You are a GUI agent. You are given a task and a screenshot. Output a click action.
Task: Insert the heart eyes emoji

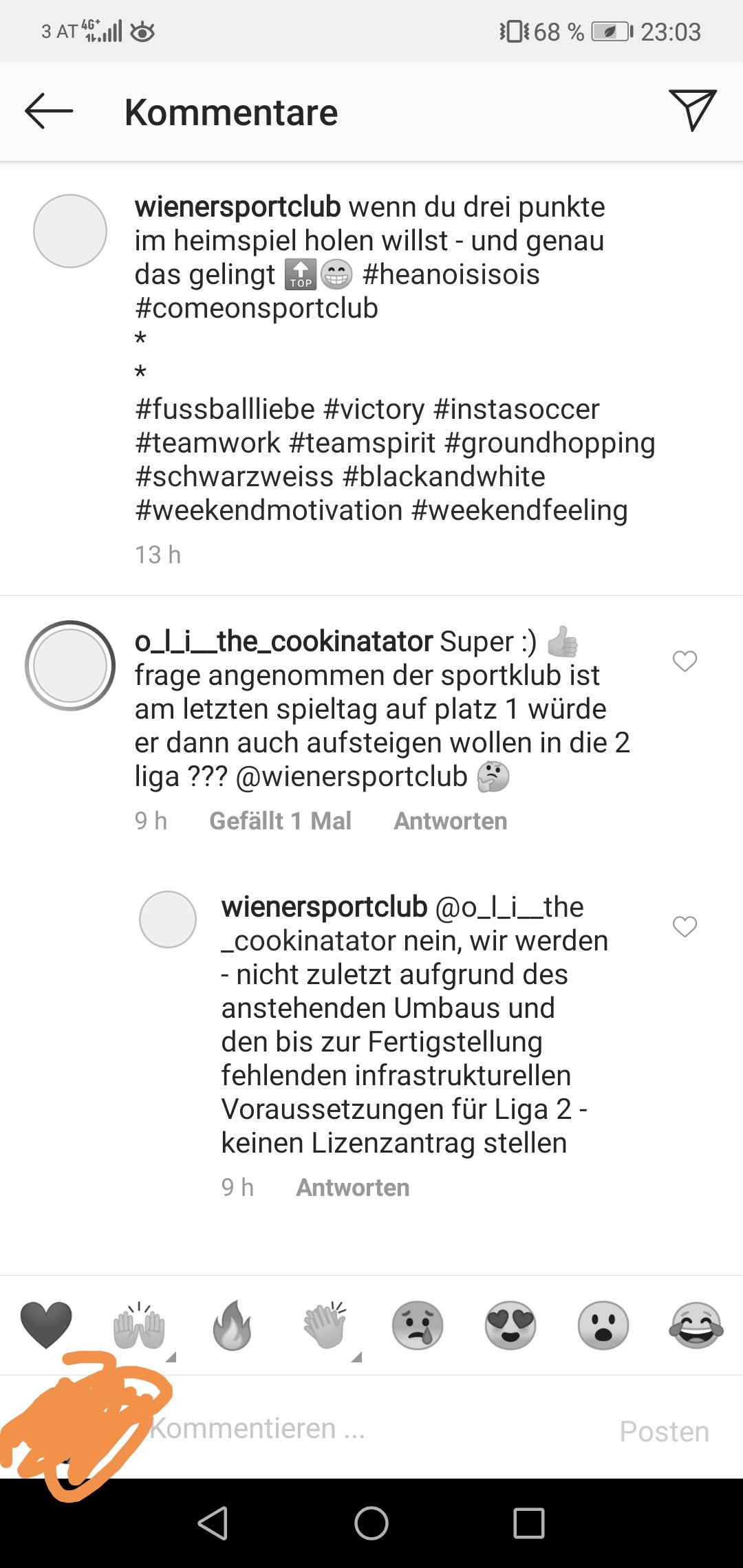(x=510, y=1325)
